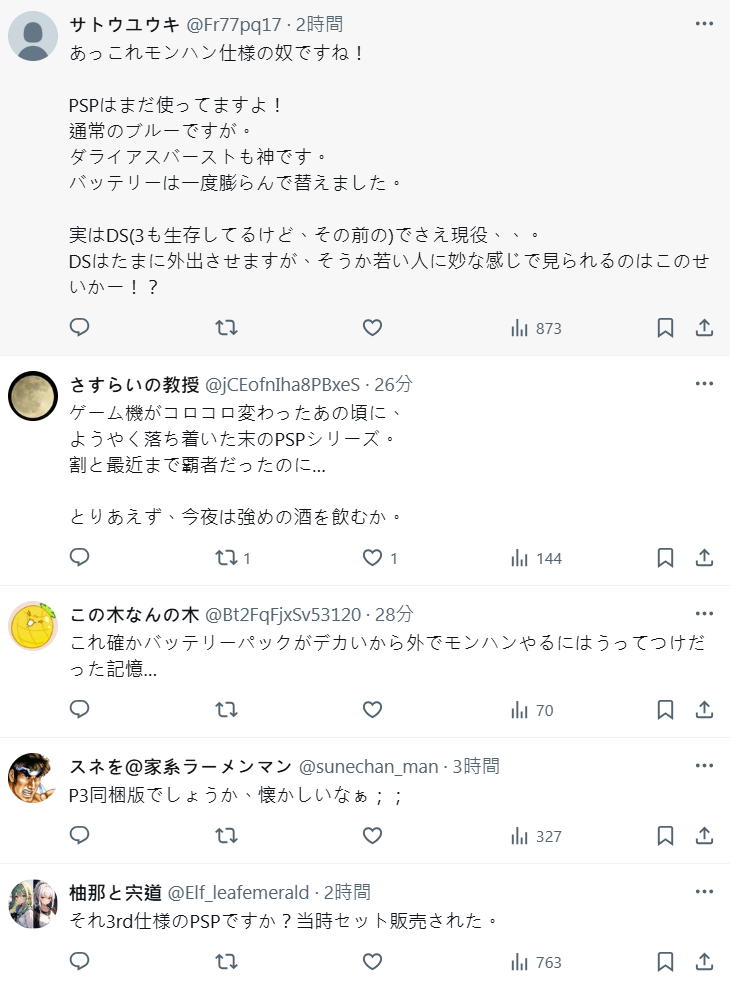Screen dimensions: 730x985
Task: Open overflow menu on さすらいの教授's reply
Action: point(704,384)
